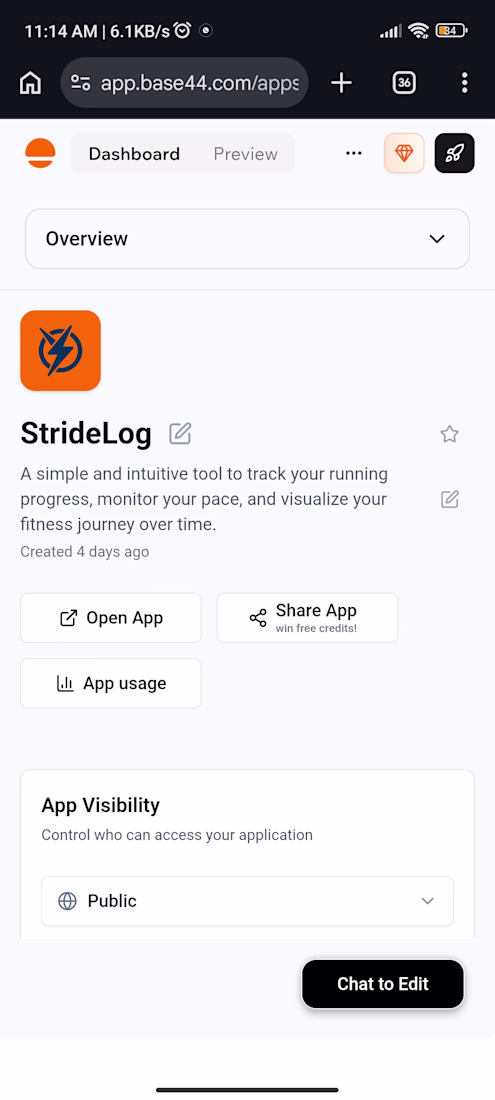This screenshot has width=495, height=1100.
Task: Expand the Overview dropdown
Action: pos(248,239)
